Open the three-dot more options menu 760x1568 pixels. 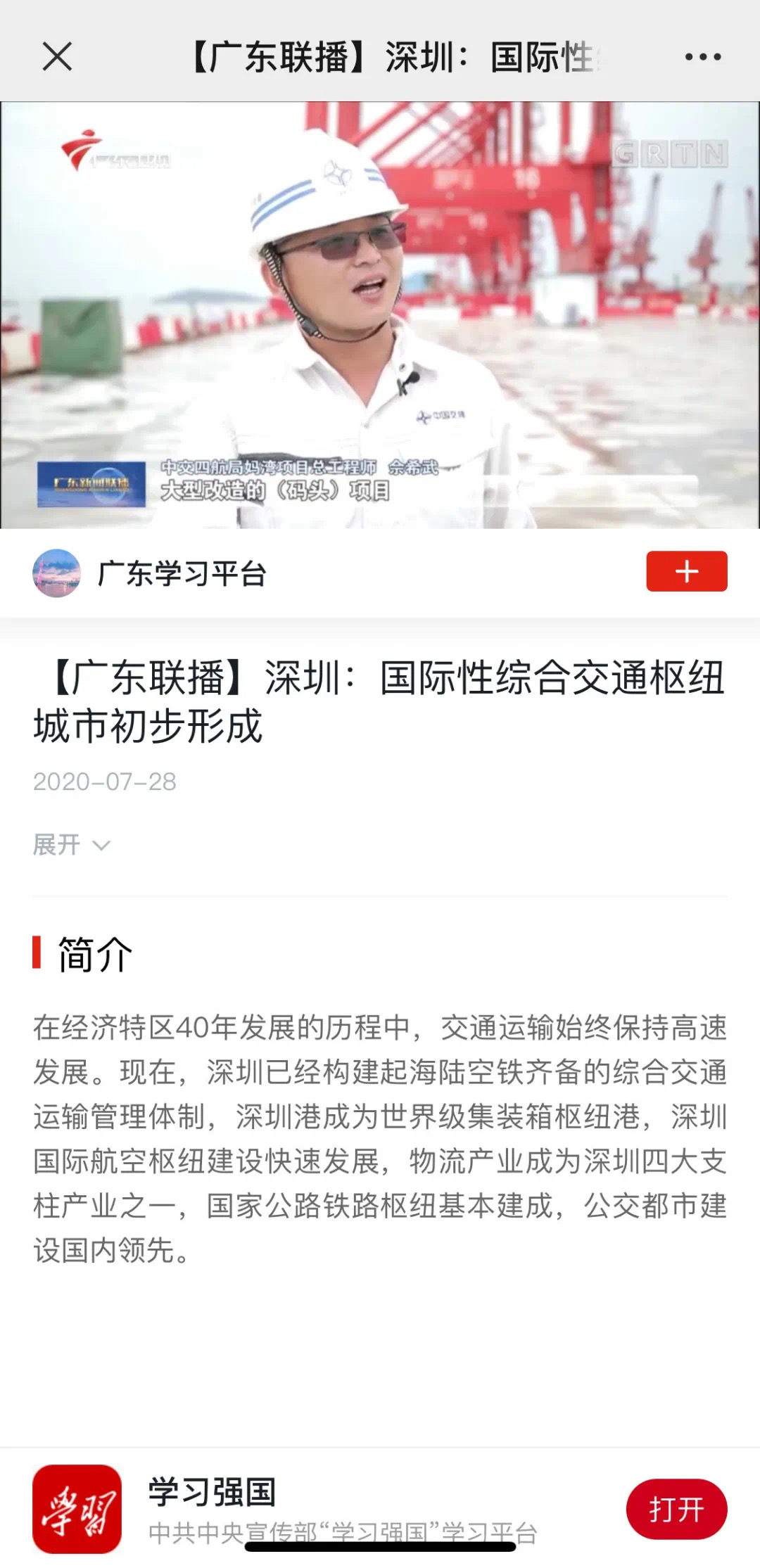702,58
